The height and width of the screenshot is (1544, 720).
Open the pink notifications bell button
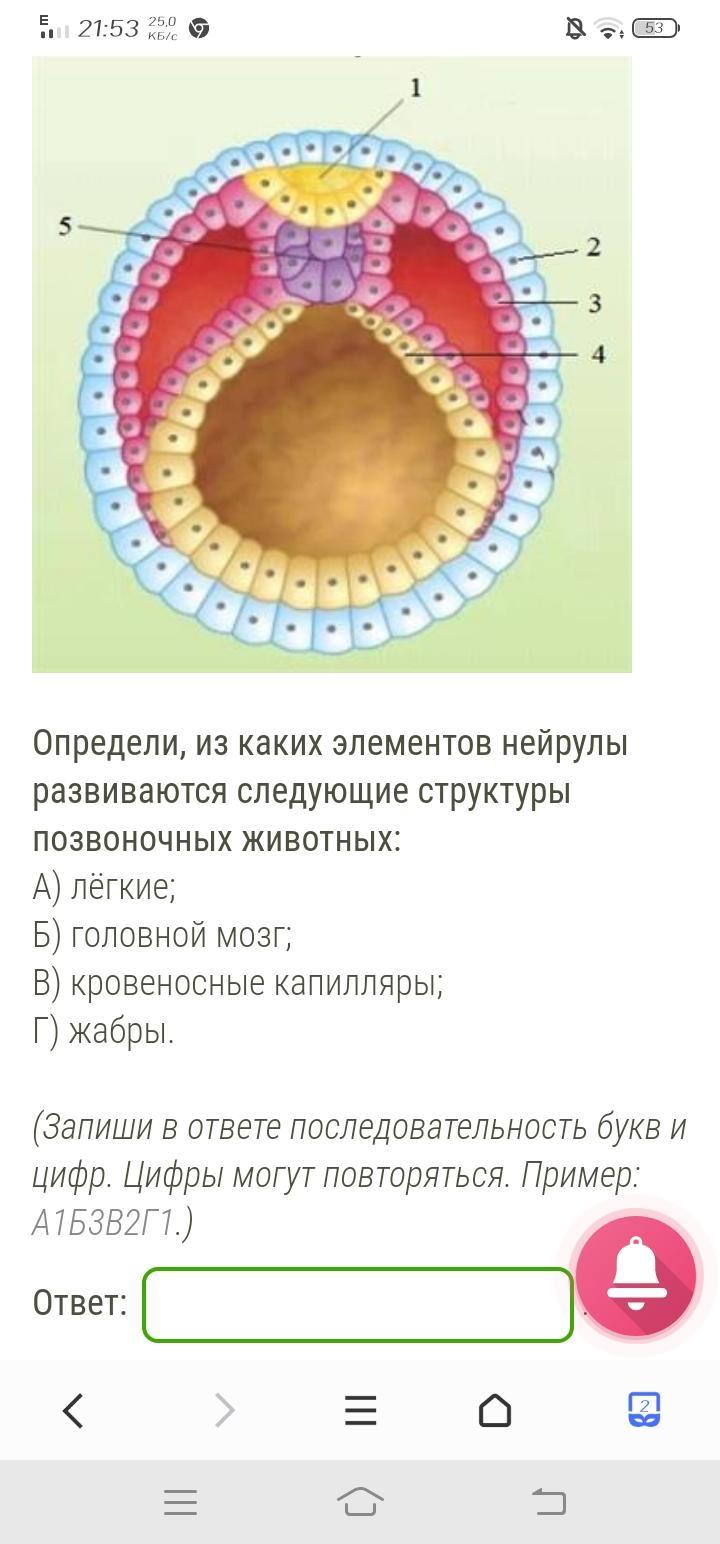(635, 1275)
